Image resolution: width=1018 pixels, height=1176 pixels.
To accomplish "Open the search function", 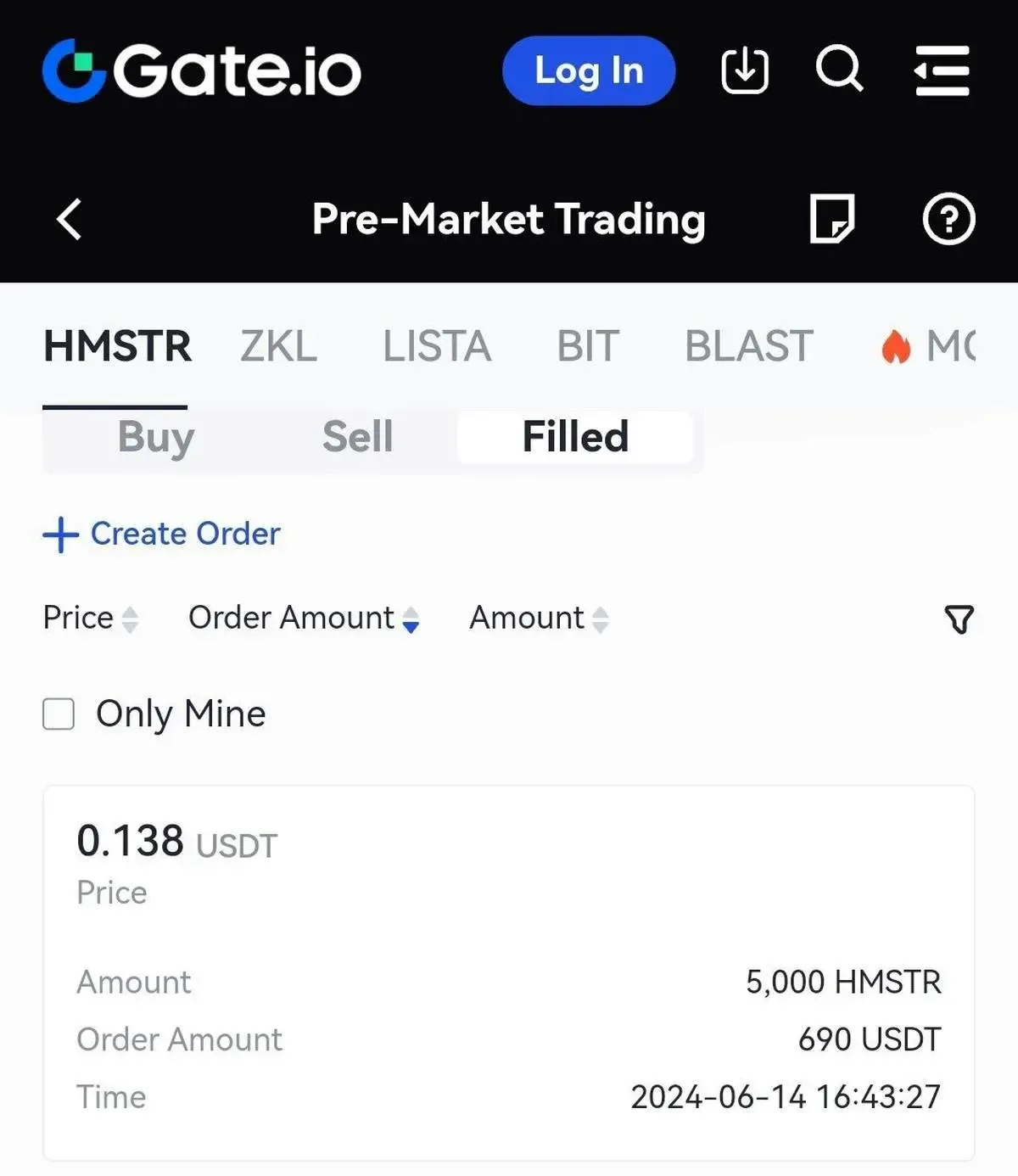I will [838, 71].
